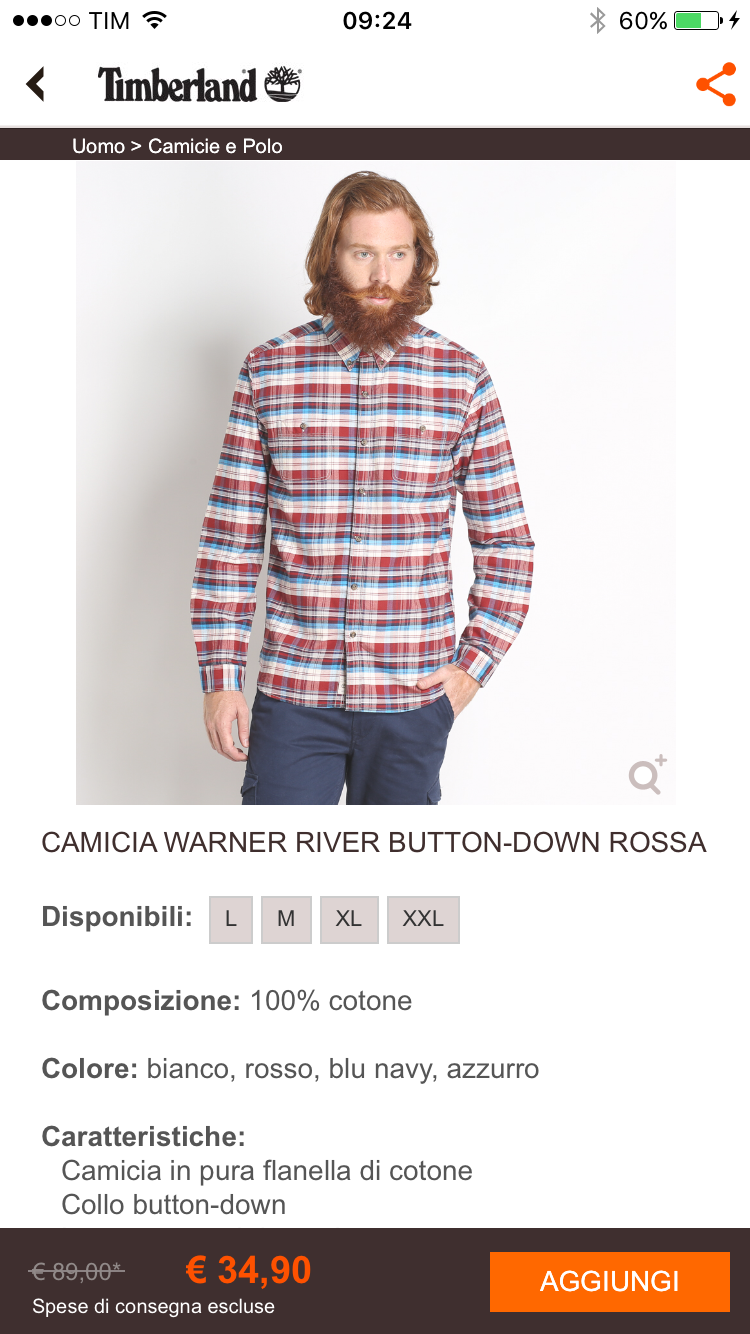750x1334 pixels.
Task: Share this shirt product page
Action: click(715, 85)
